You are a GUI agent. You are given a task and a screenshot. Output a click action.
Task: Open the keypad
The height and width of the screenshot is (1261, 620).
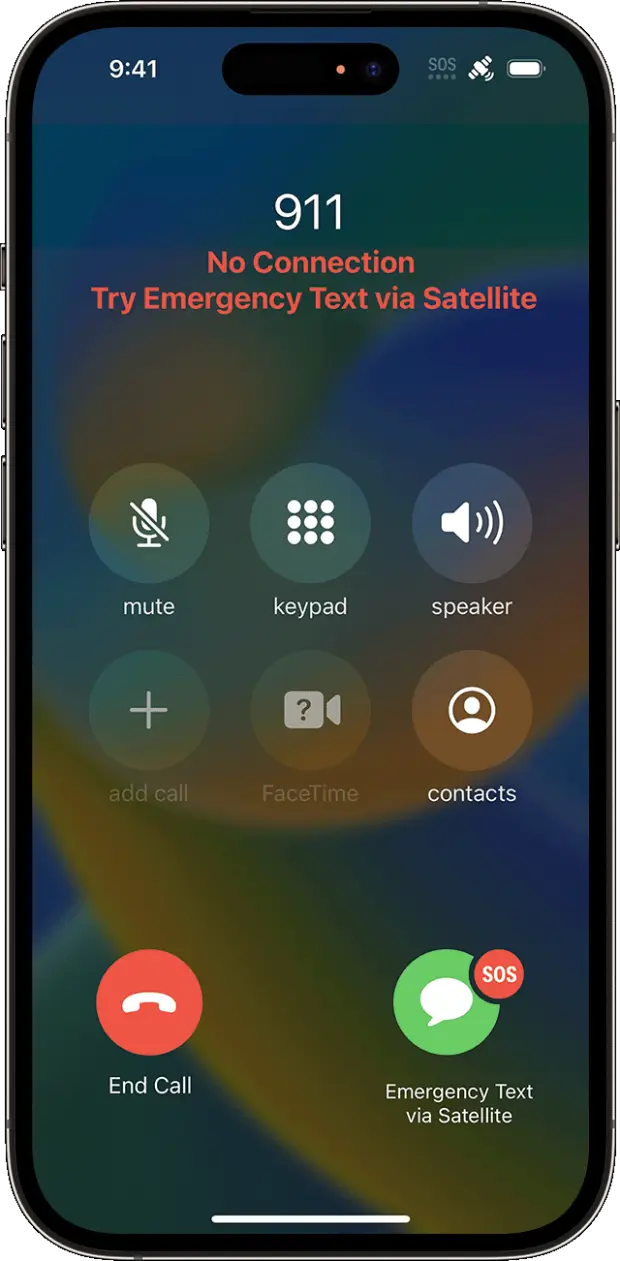tap(310, 523)
